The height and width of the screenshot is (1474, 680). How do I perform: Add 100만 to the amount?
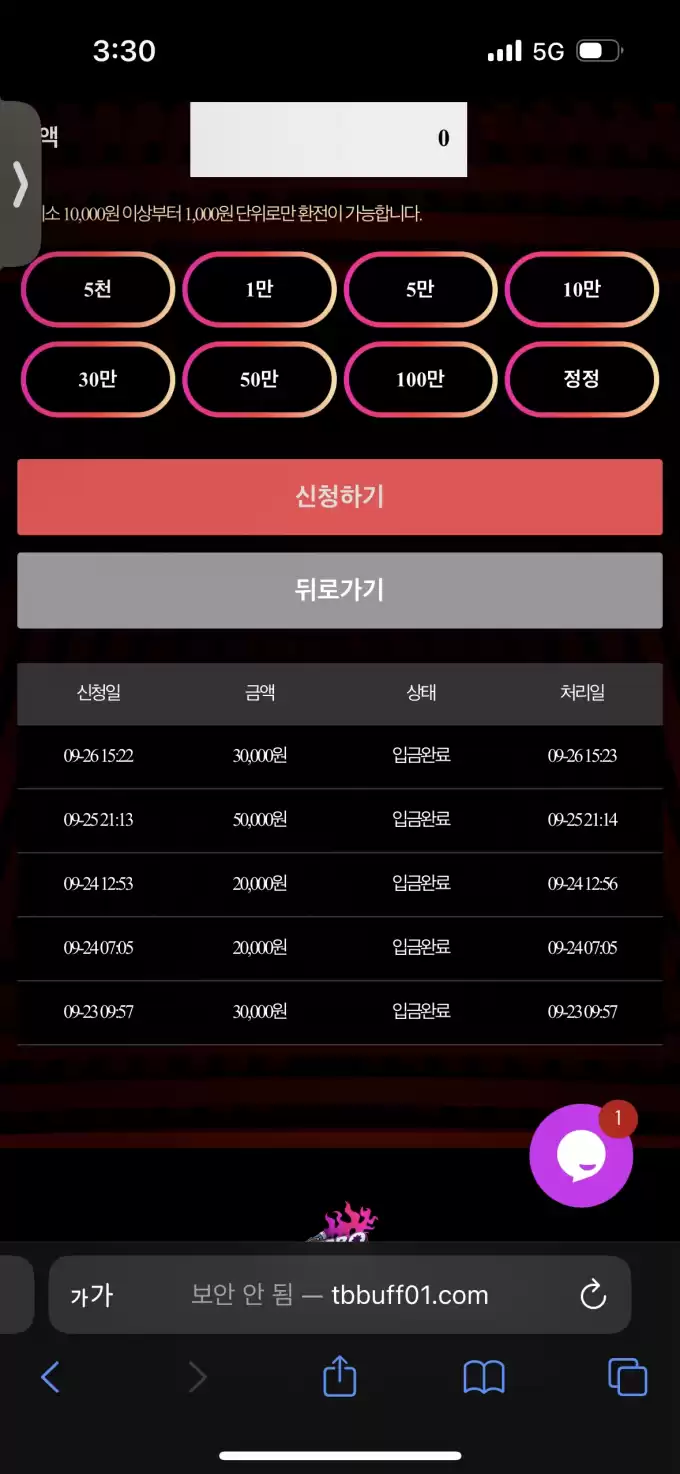[x=420, y=379]
